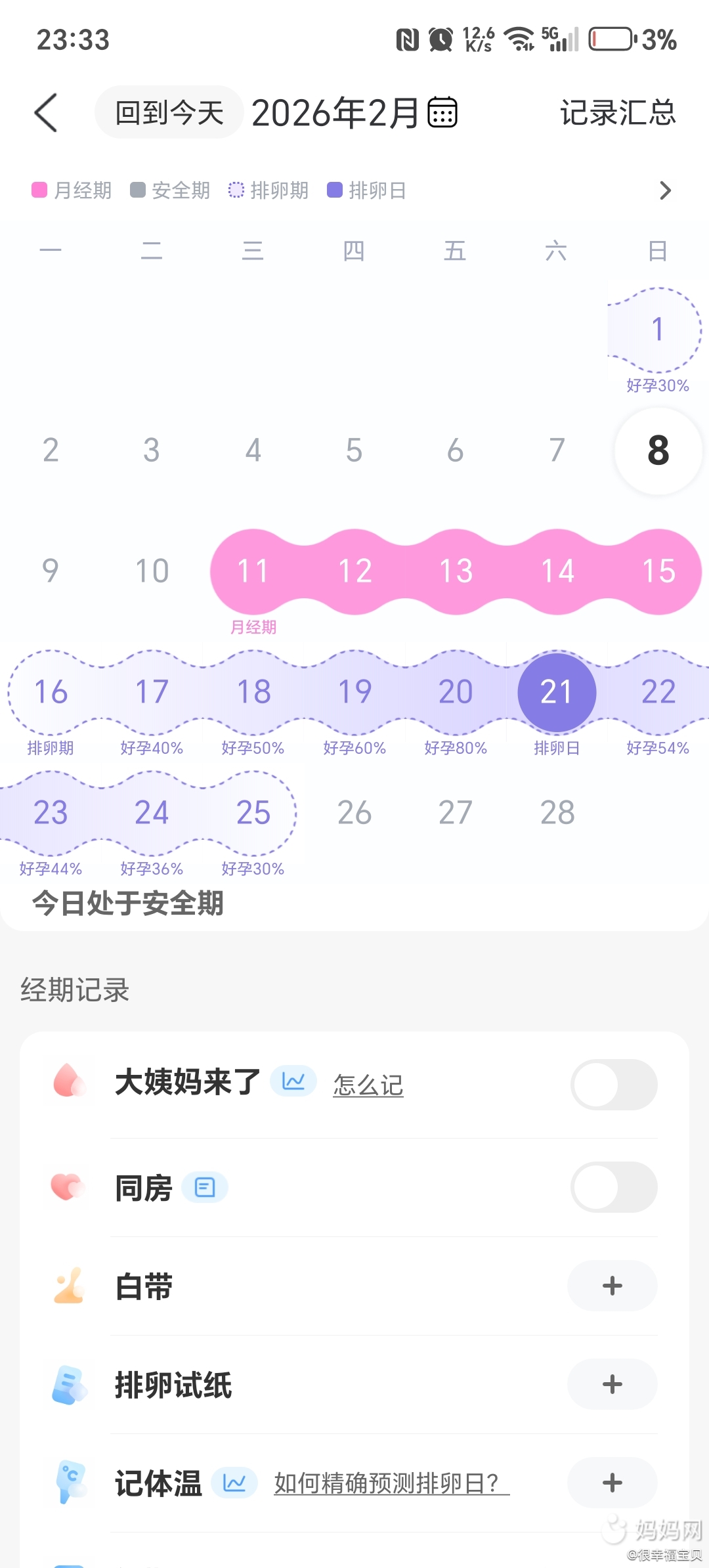The image size is (709, 1568).
Task: Open 记录汇总 summary
Action: (617, 112)
